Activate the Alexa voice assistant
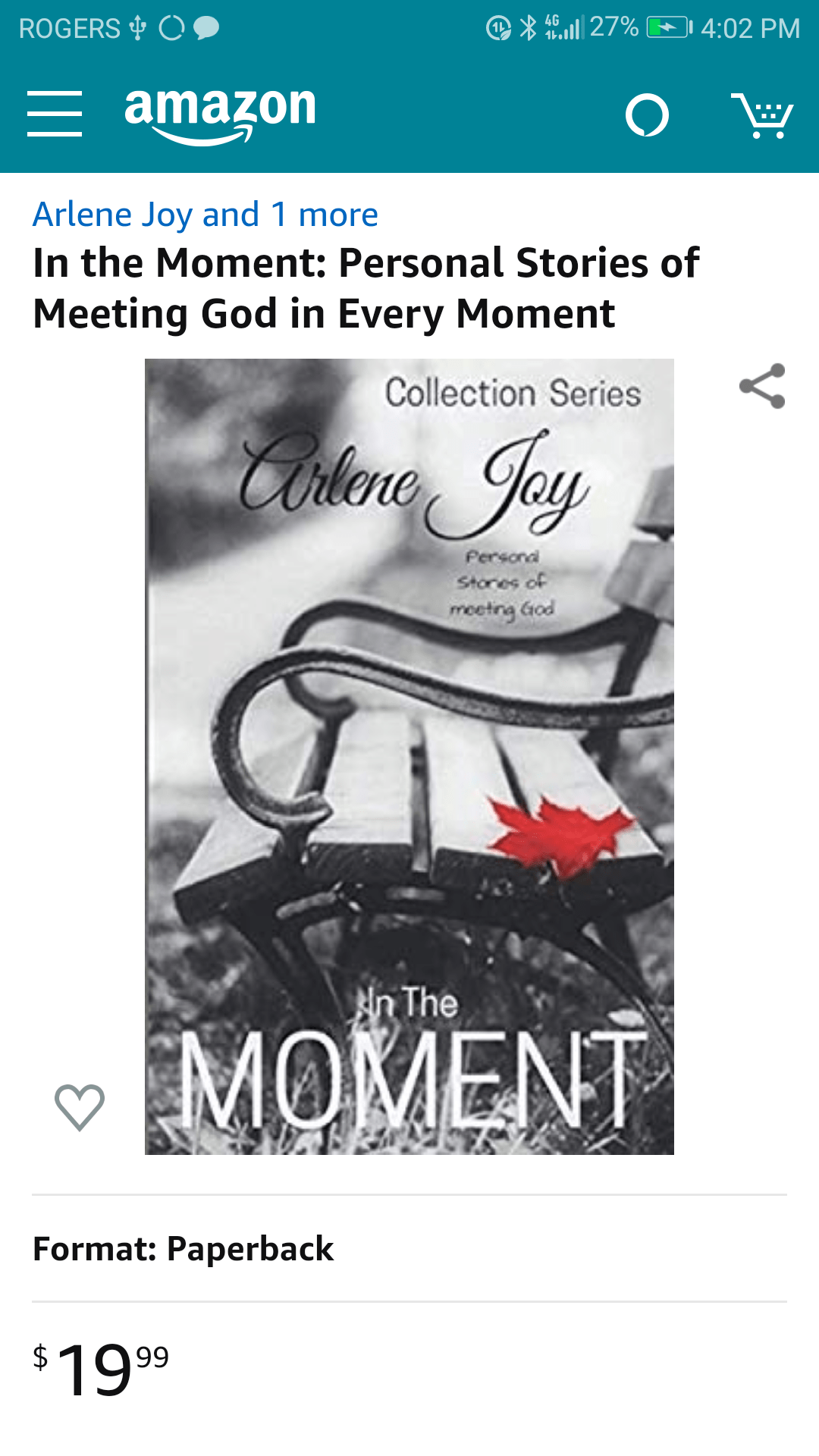Image resolution: width=819 pixels, height=1456 pixels. [x=647, y=115]
